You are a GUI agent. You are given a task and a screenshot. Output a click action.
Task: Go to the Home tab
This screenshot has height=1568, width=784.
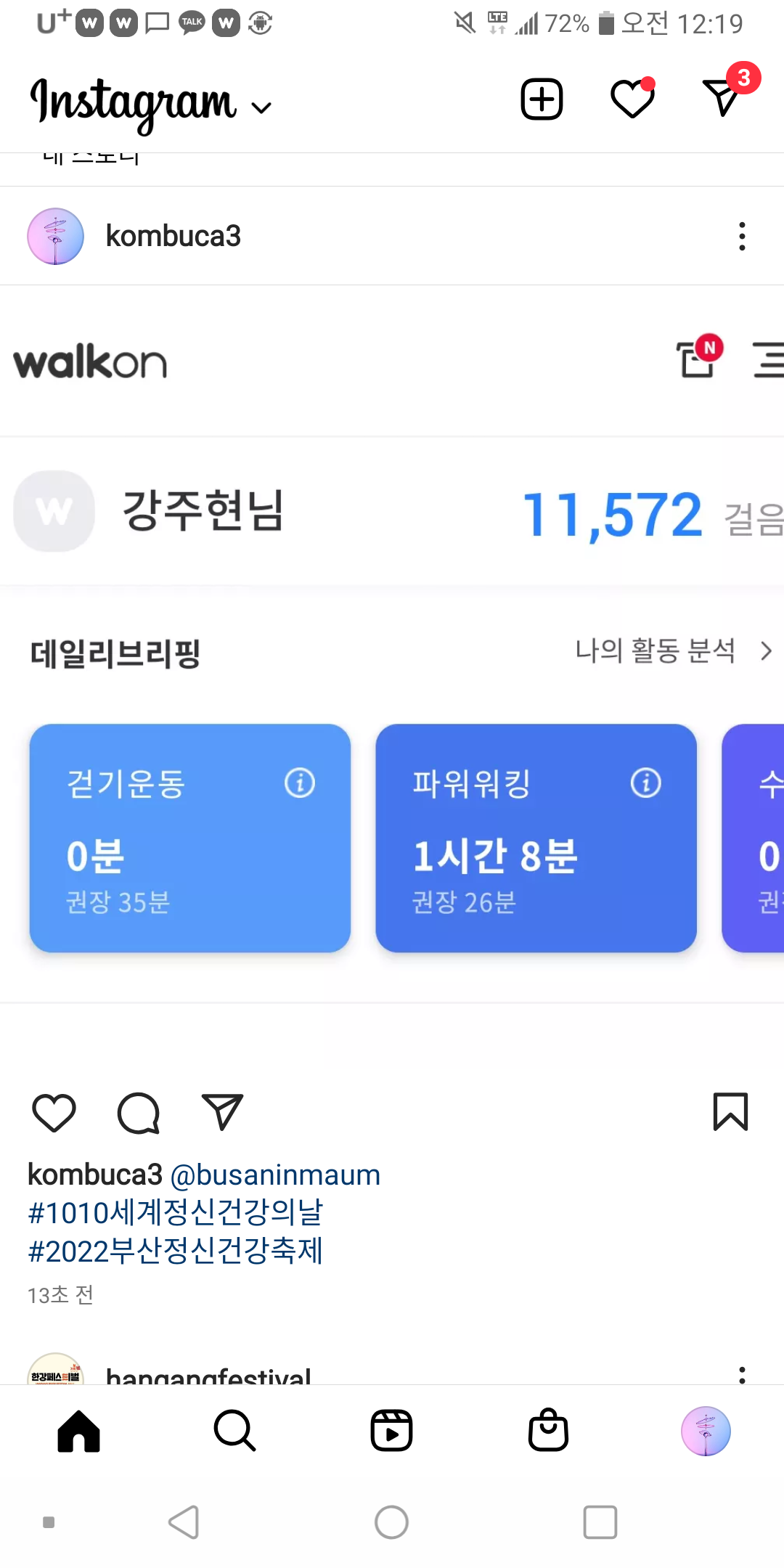click(x=78, y=1432)
